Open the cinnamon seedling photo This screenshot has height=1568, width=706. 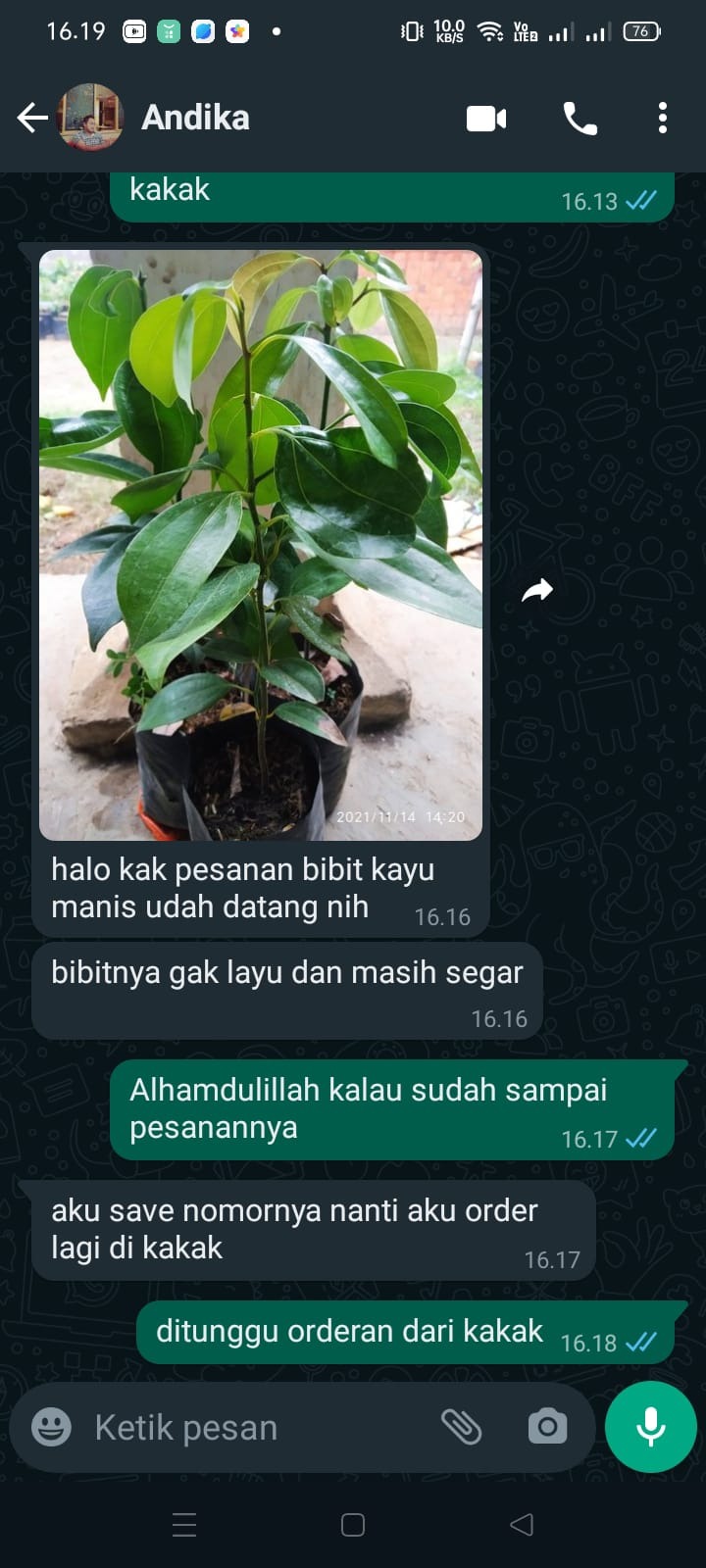[261, 545]
